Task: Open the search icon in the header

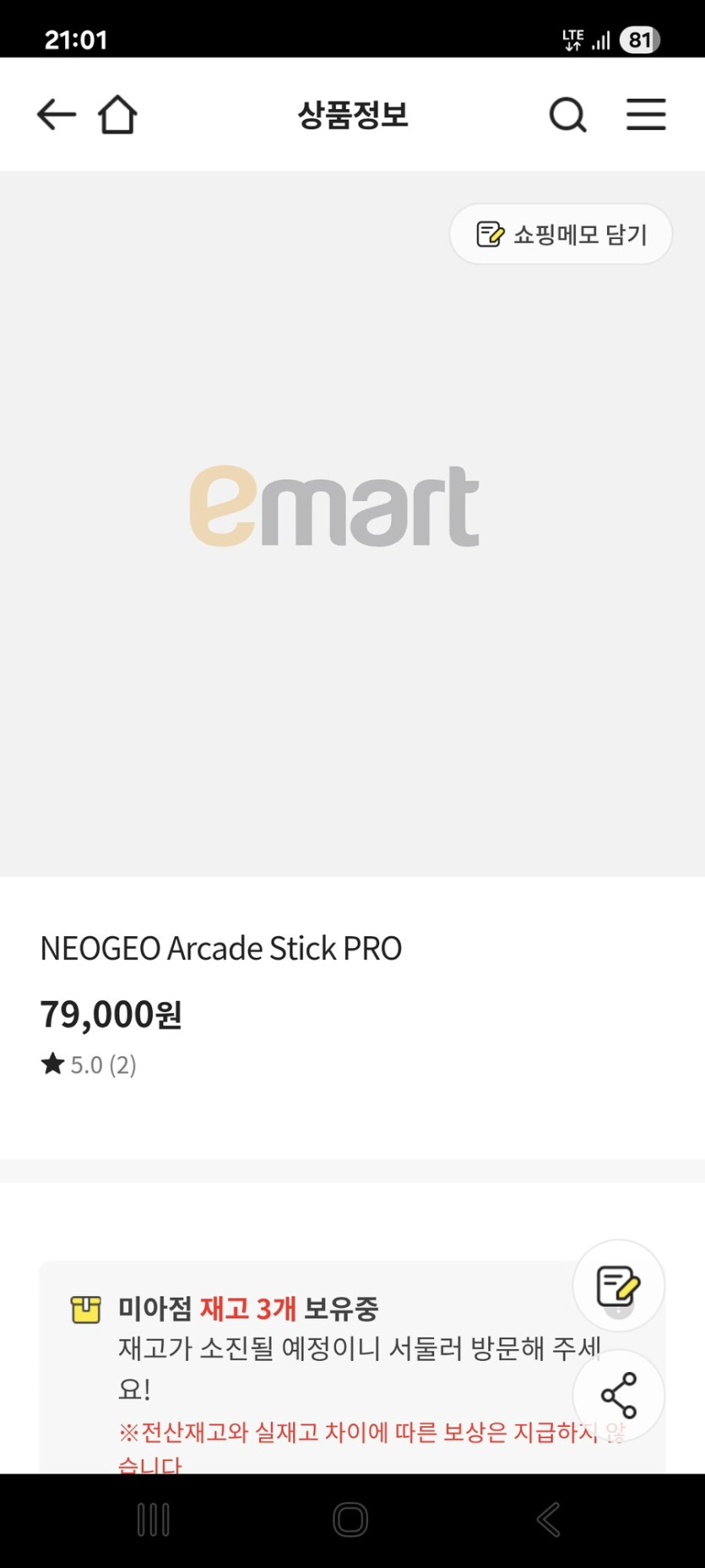Action: pyautogui.click(x=567, y=115)
